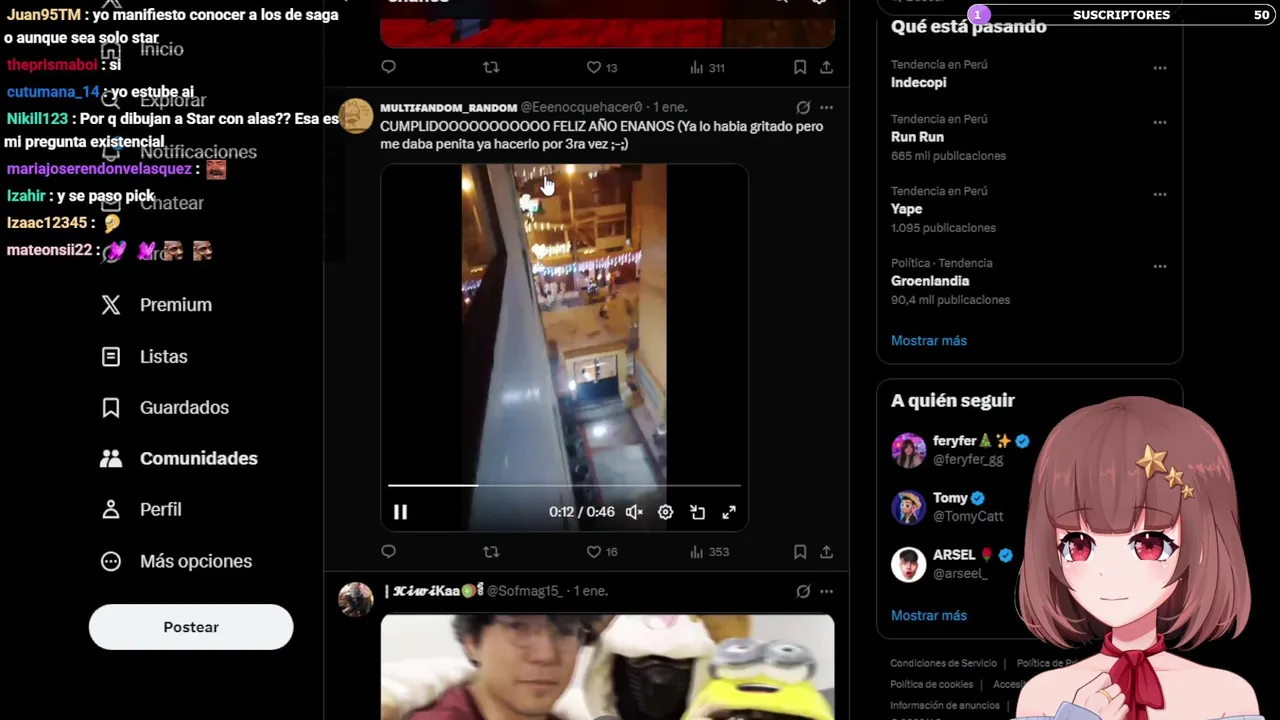This screenshot has height=720, width=1280.
Task: Go to Perfil page
Action: pyautogui.click(x=160, y=510)
